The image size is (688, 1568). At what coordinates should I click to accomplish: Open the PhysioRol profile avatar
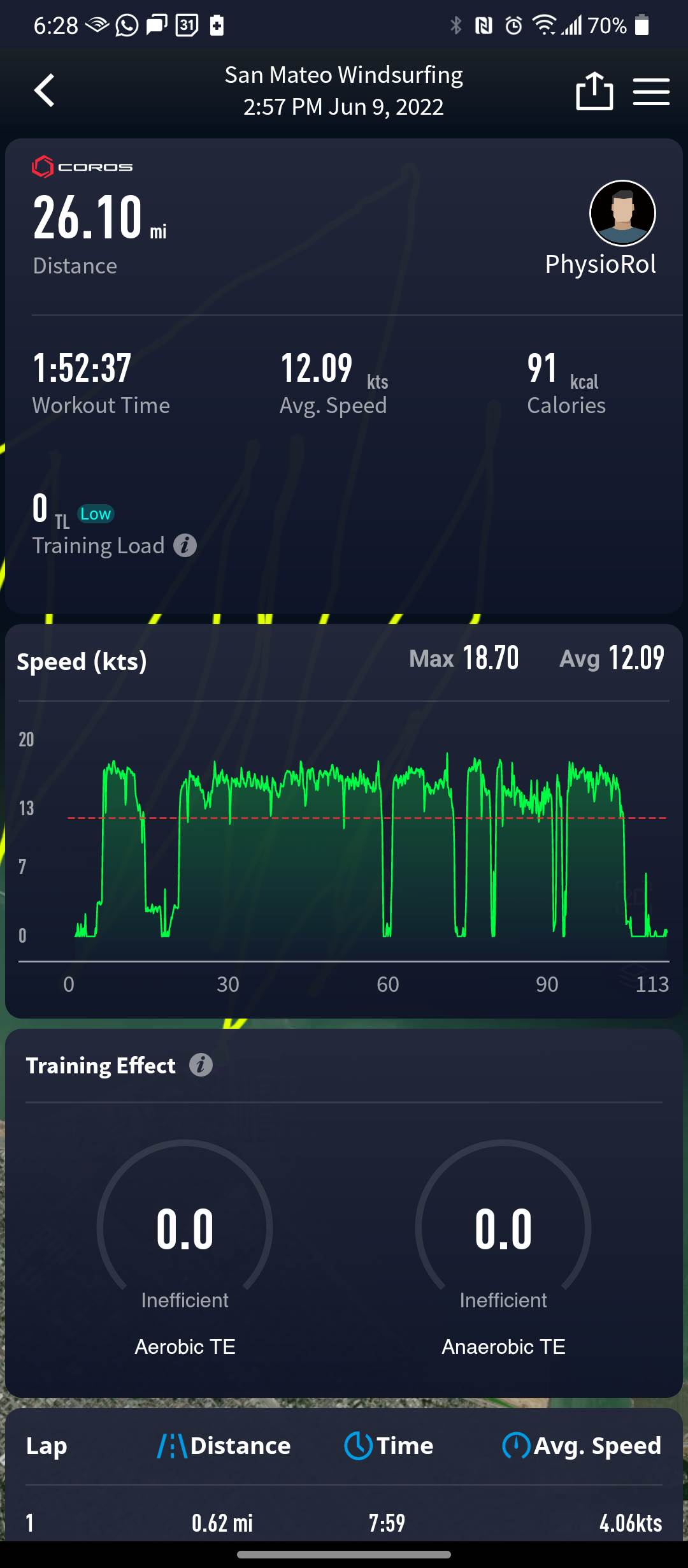tap(622, 213)
